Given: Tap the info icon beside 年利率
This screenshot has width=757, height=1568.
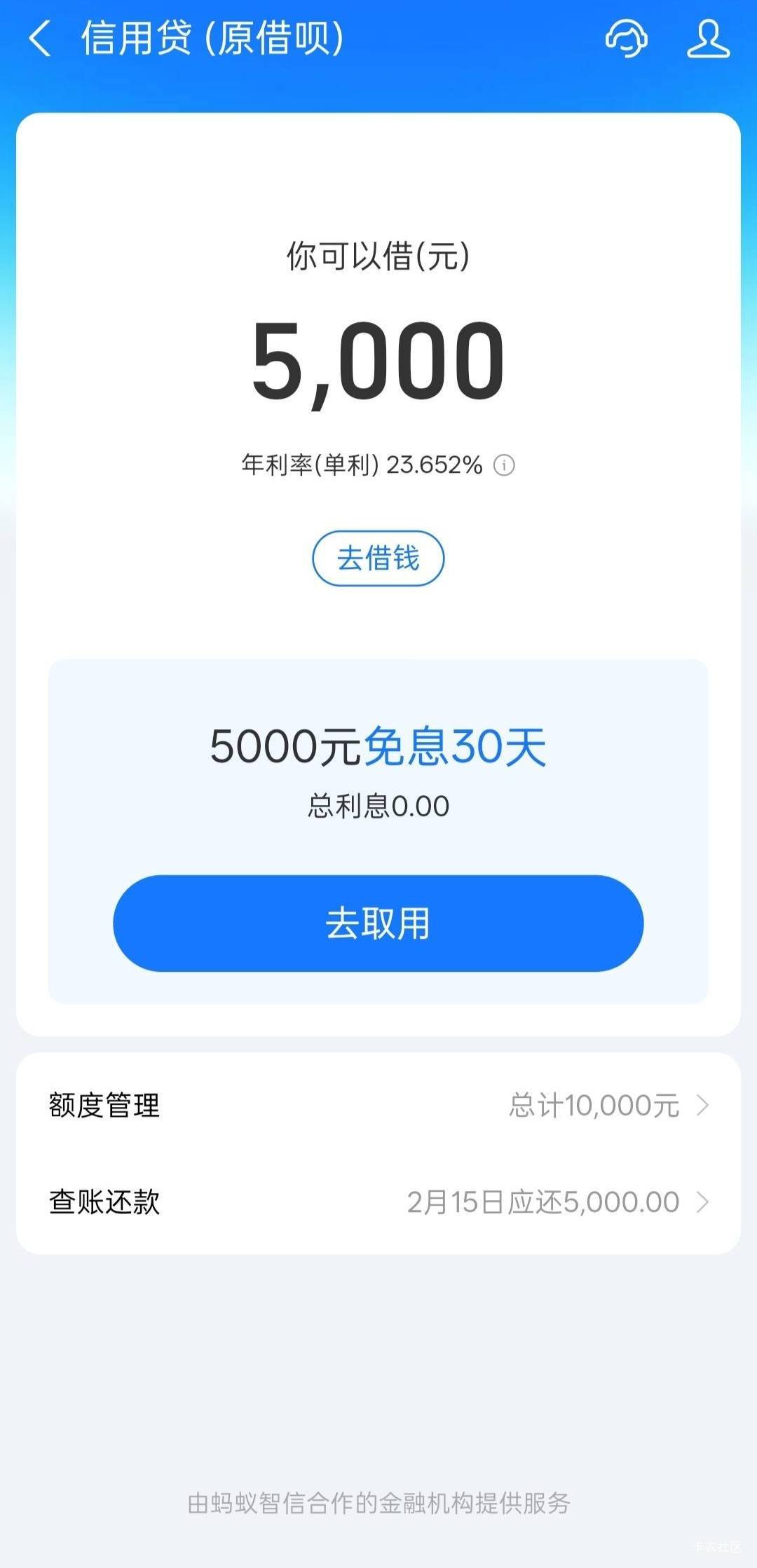Looking at the screenshot, I should (x=504, y=465).
